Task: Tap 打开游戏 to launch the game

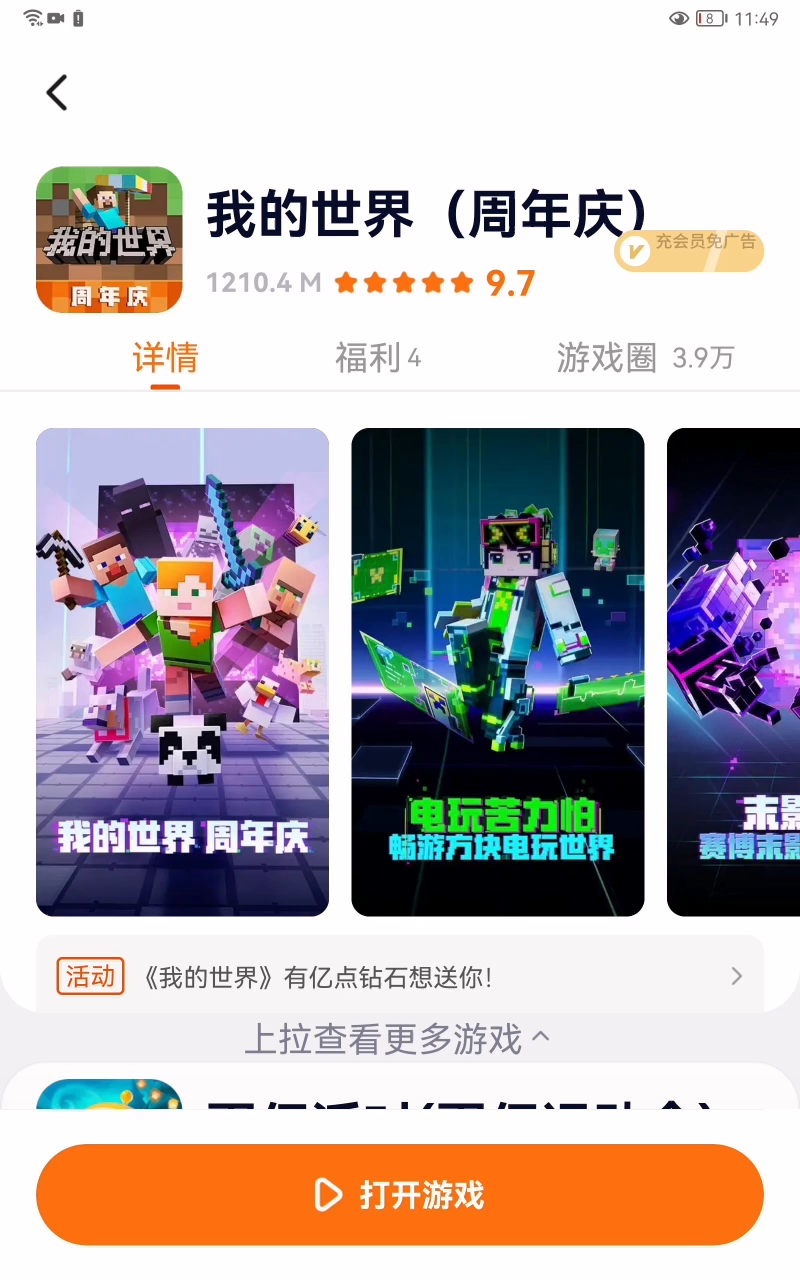Action: (x=400, y=1194)
